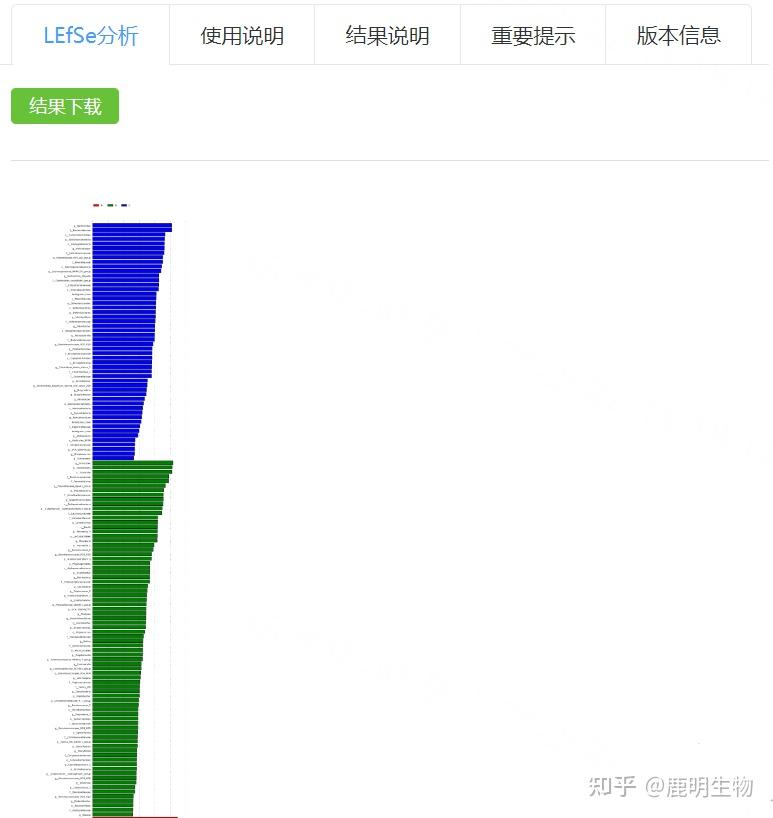
Task: Return to the LEfSe分析 tab
Action: coord(91,35)
